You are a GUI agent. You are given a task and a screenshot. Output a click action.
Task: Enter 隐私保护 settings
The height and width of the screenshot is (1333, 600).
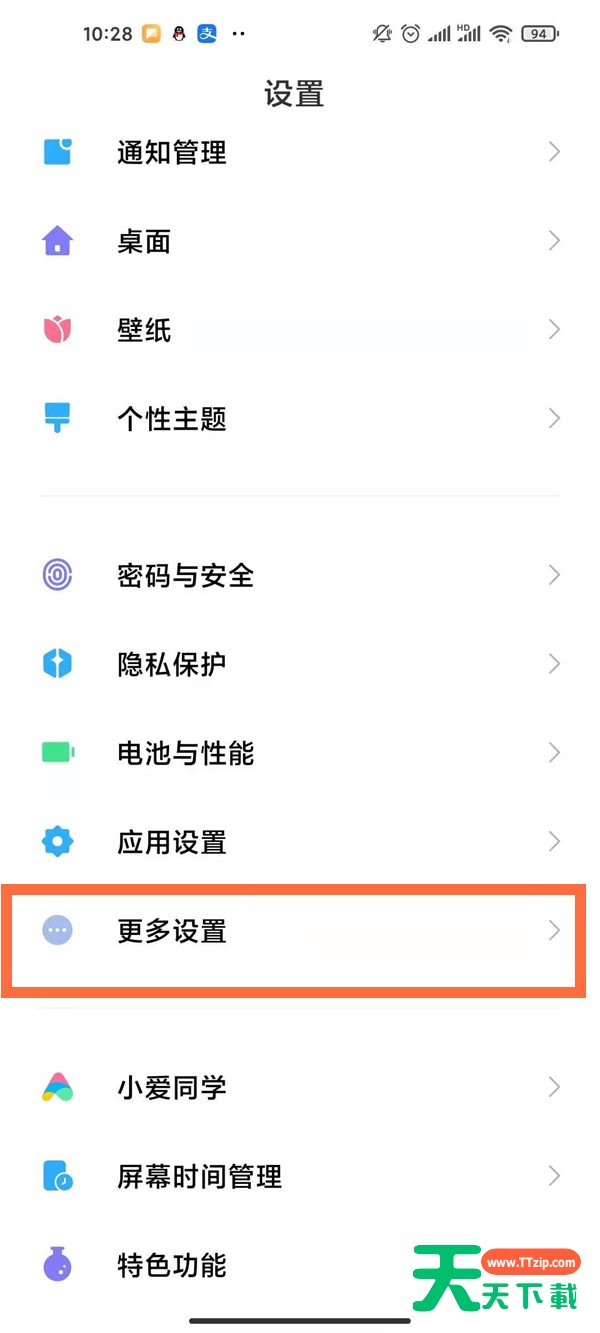(x=300, y=664)
